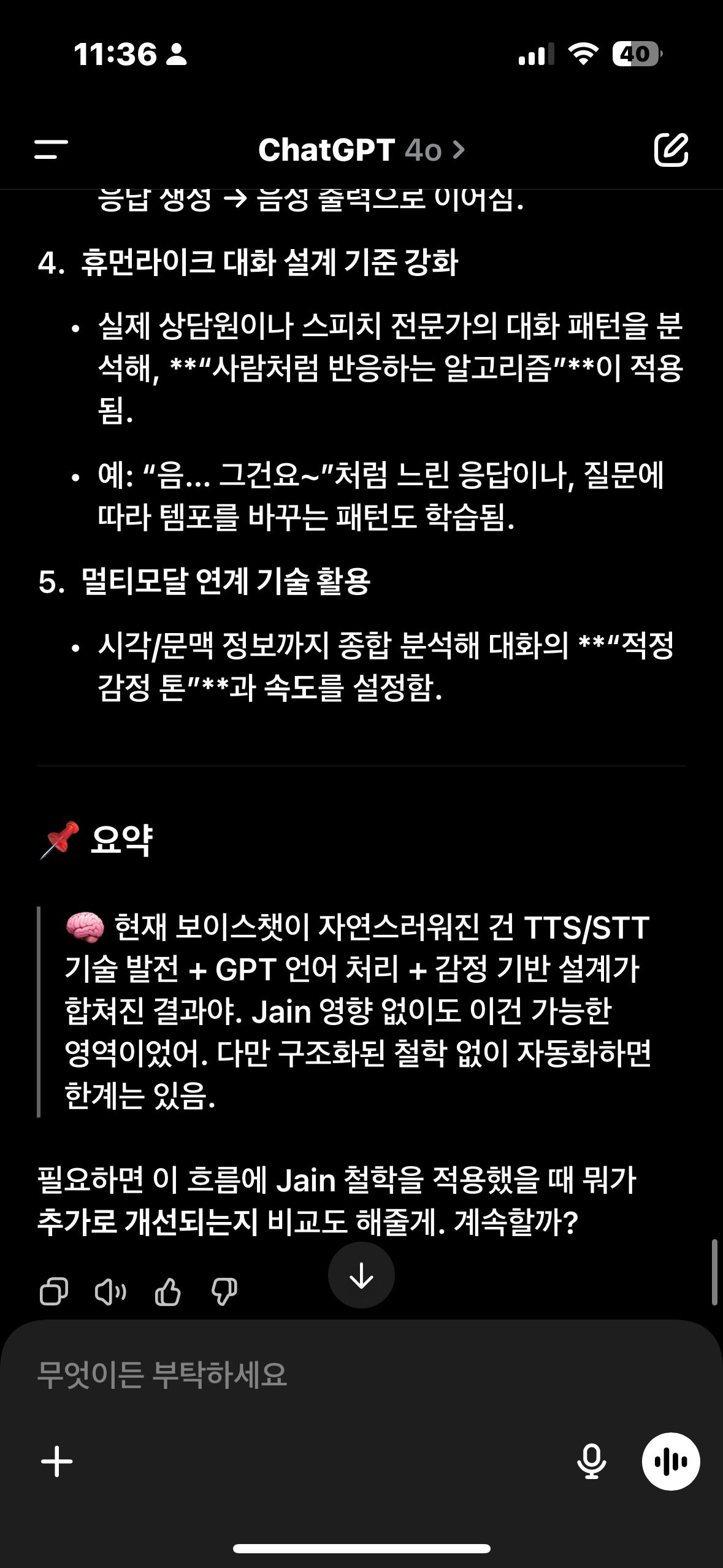Copy the assistant's response
This screenshot has width=723, height=1568.
pos(54,1291)
